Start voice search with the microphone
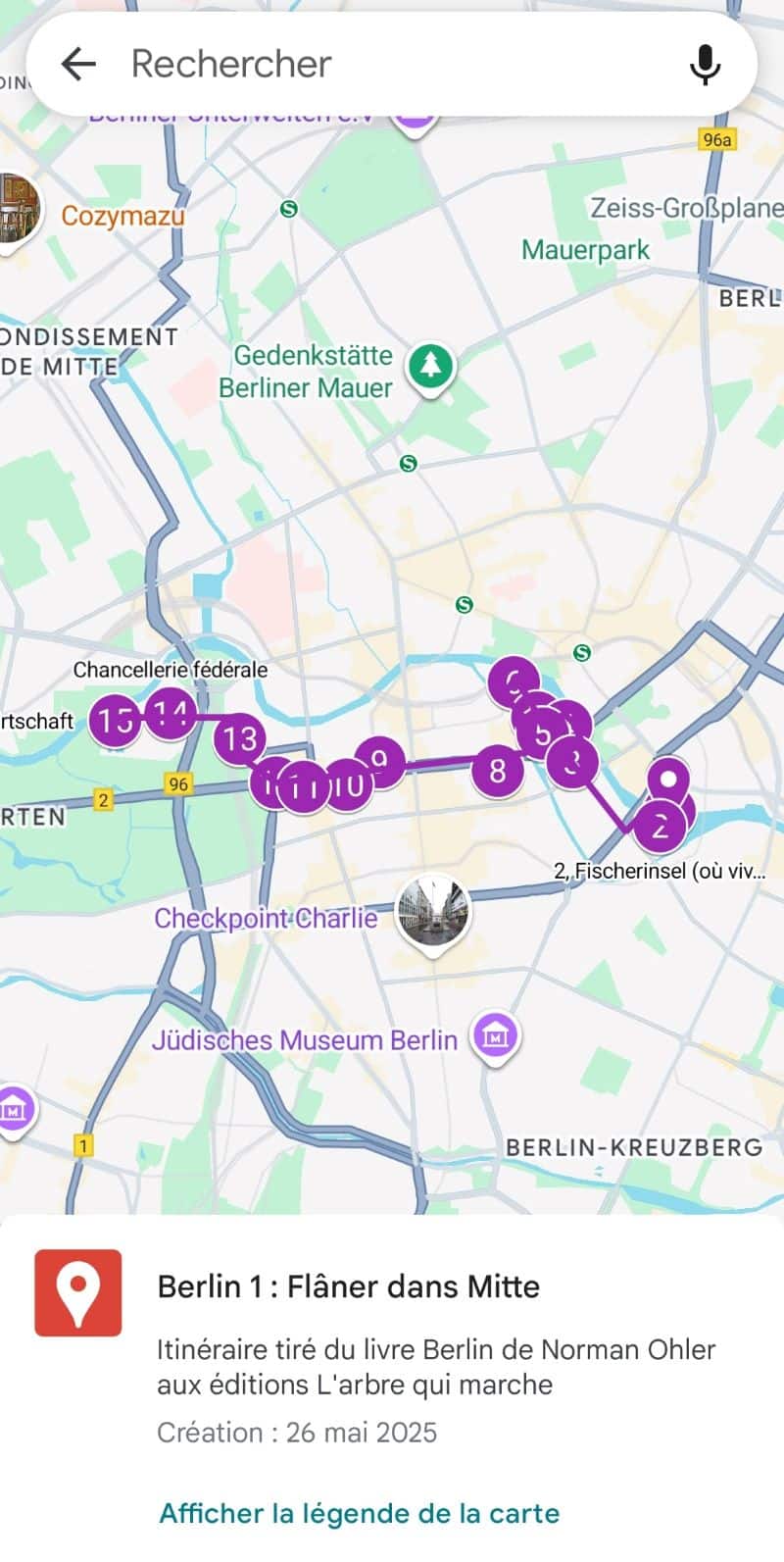The image size is (784, 1562). (x=705, y=65)
